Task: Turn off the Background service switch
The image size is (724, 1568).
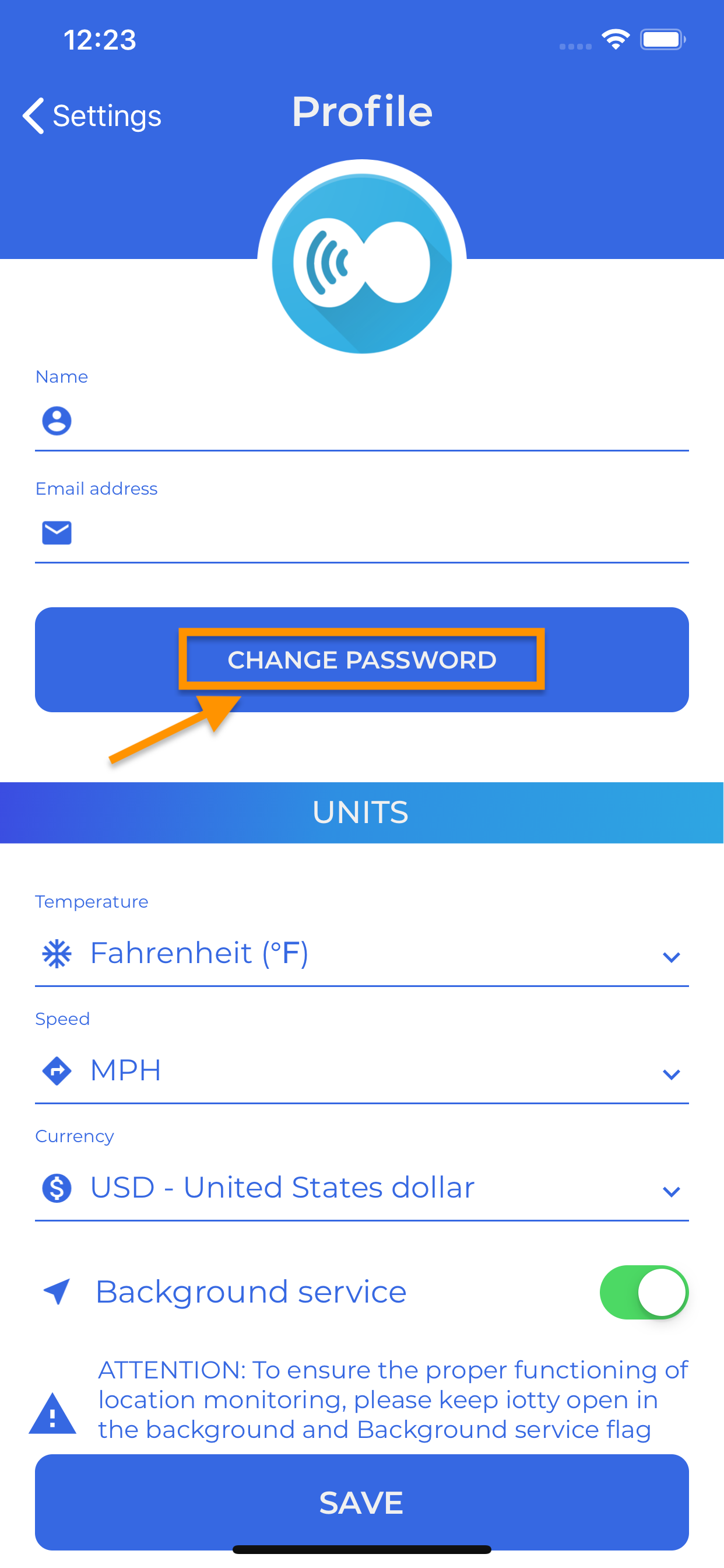Action: 644,1292
